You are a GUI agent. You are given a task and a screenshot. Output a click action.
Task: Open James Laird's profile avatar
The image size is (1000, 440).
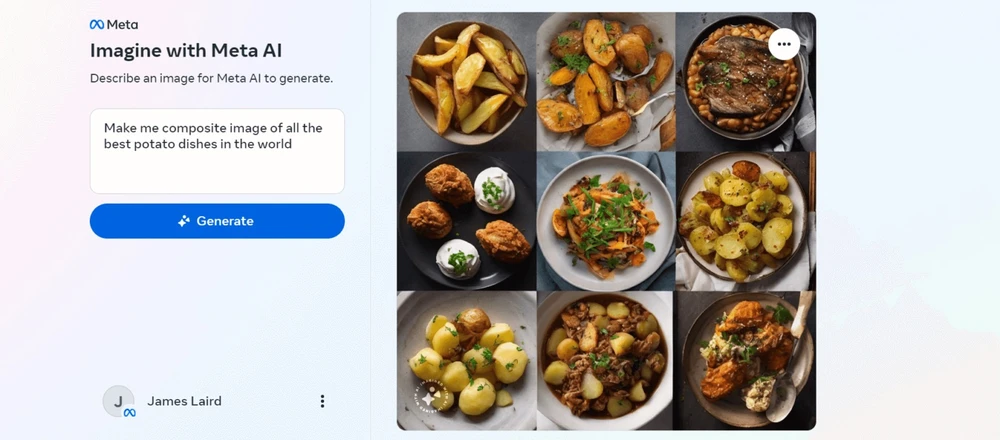click(118, 401)
